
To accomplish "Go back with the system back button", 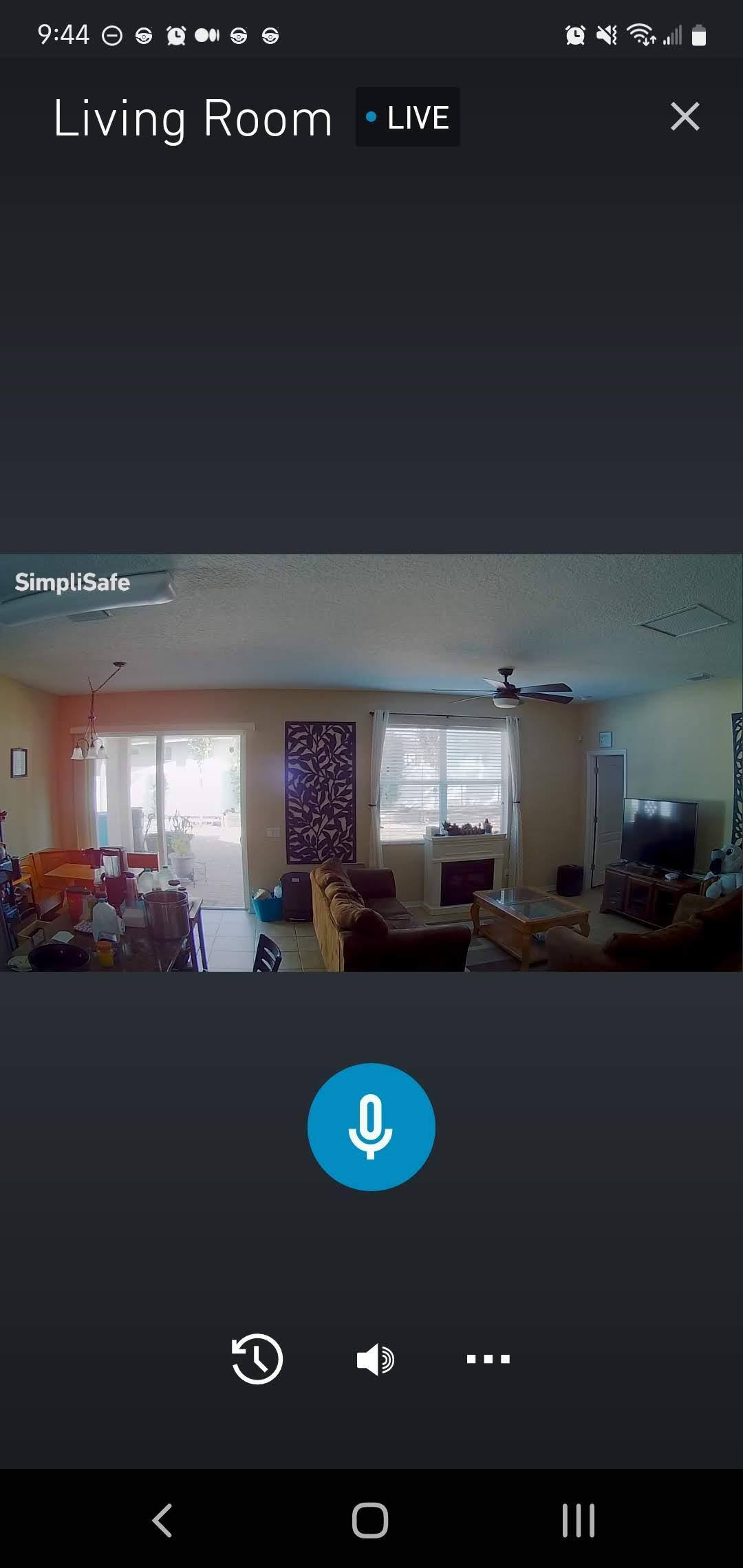I will (162, 1520).
